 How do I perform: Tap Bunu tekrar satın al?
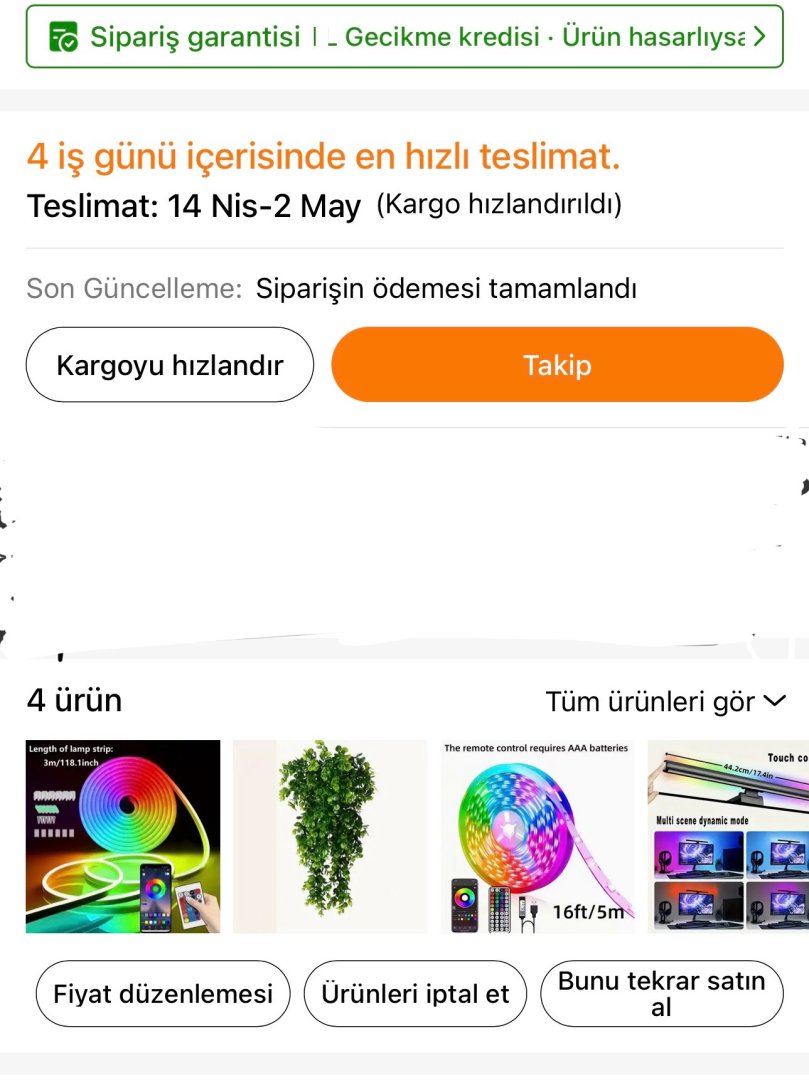pyautogui.click(x=661, y=994)
